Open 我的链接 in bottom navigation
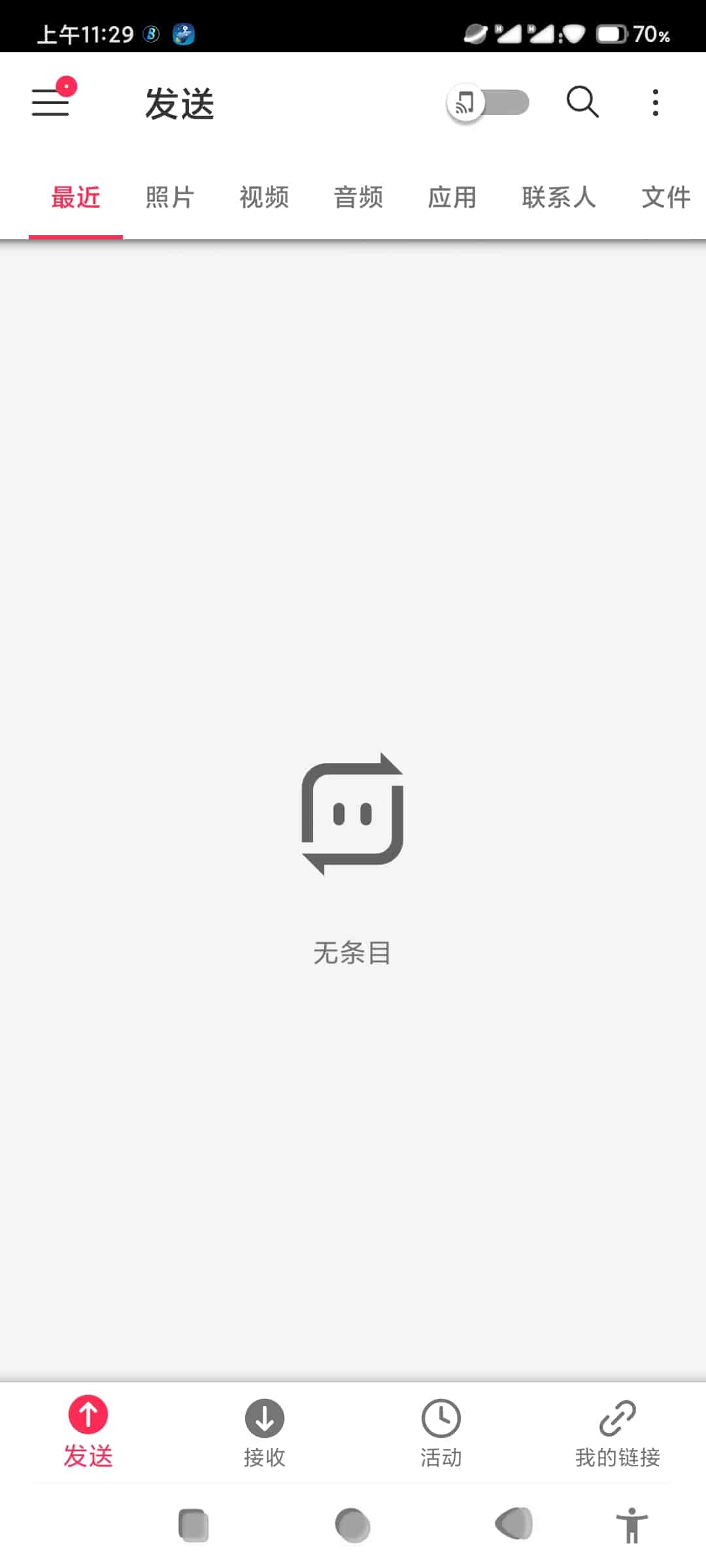This screenshot has height=1568, width=706. [618, 1432]
